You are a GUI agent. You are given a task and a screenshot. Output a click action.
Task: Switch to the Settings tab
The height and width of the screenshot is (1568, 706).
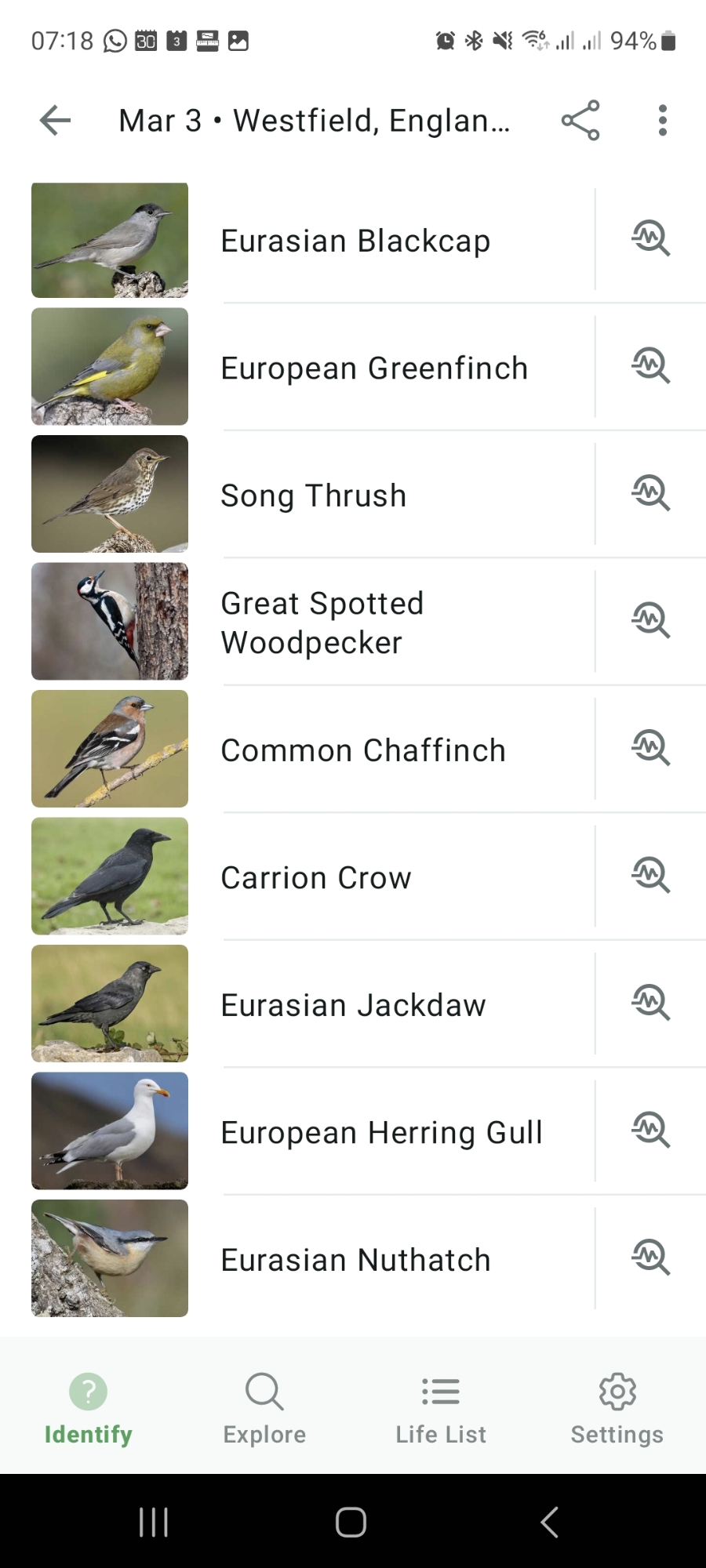[x=617, y=1408]
